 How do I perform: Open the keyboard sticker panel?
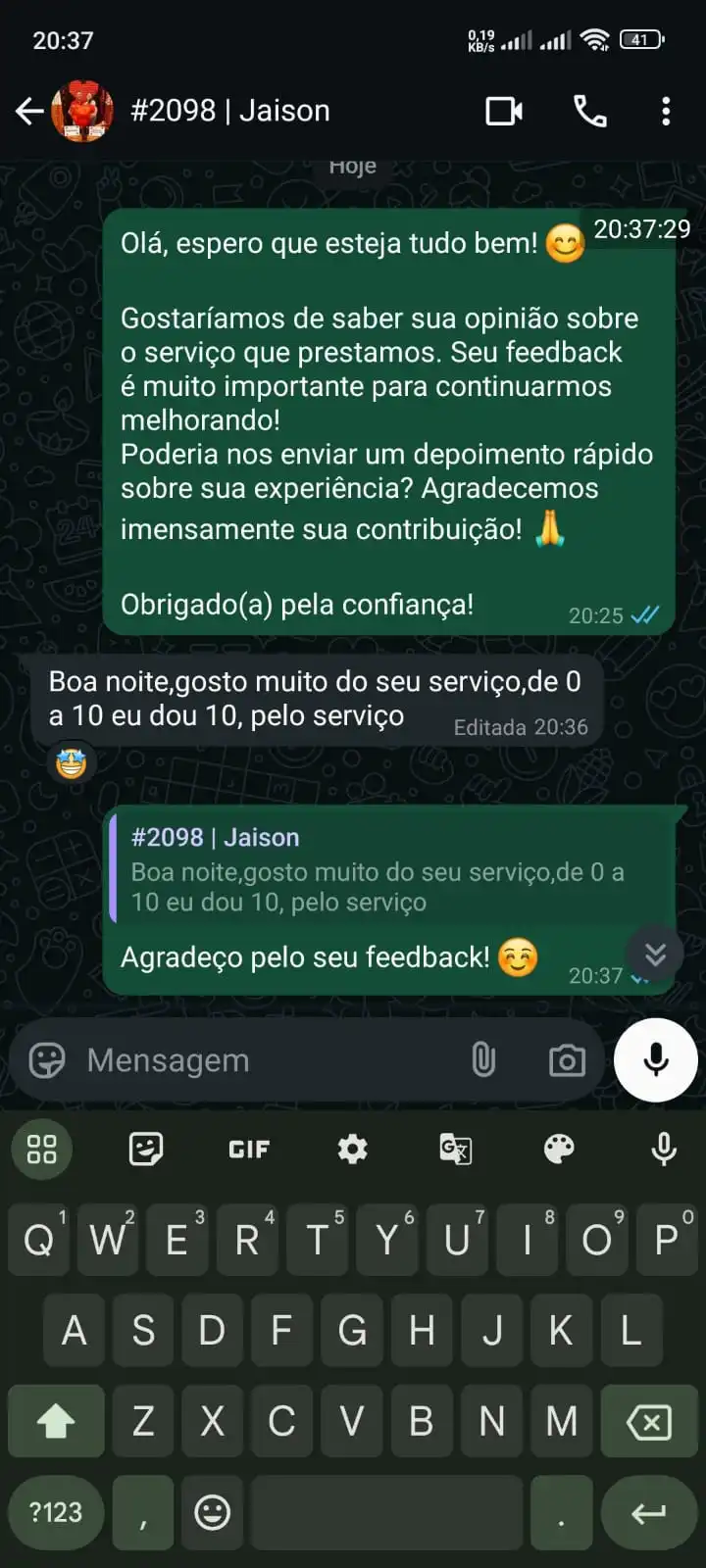[x=146, y=1149]
